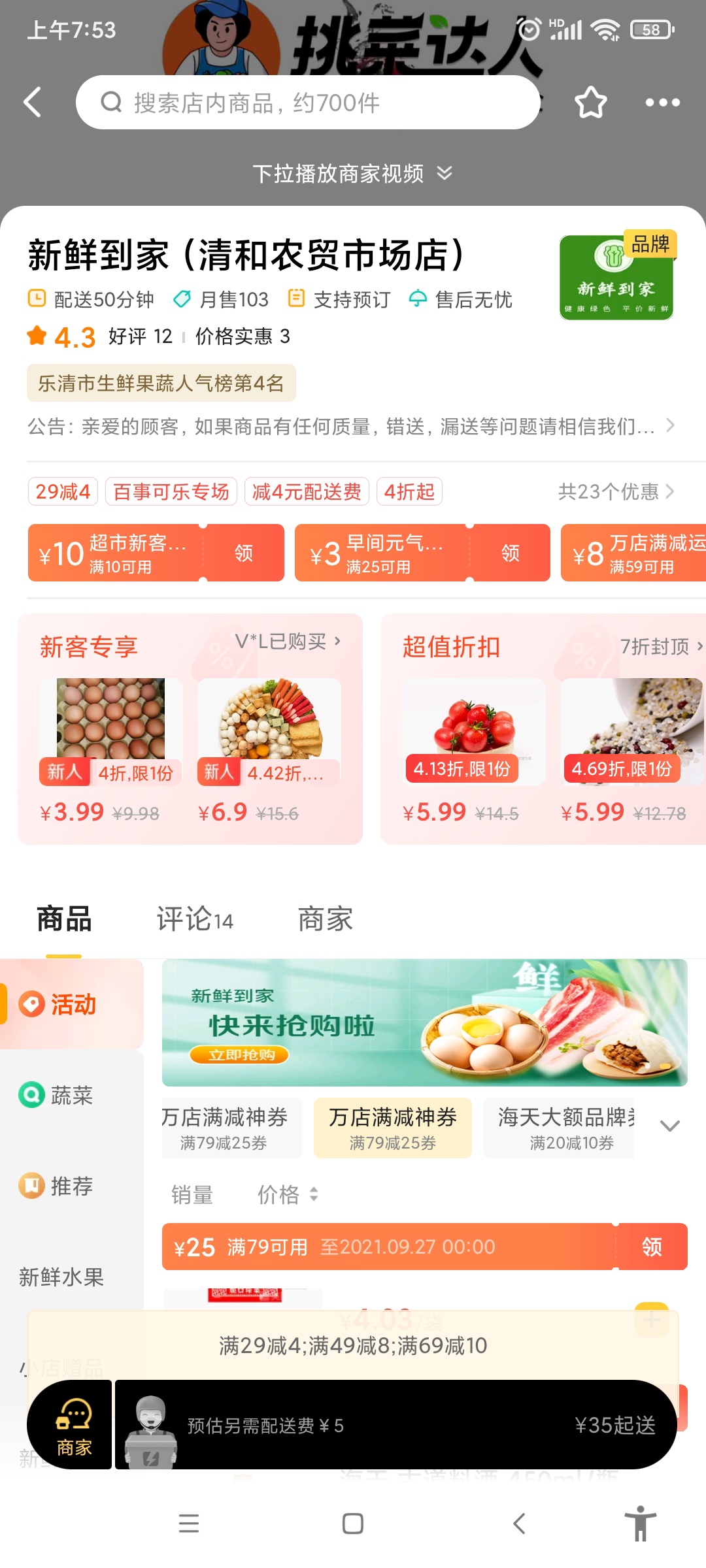
Task: Expand the coupon chips dropdown arrow
Action: [670, 1126]
